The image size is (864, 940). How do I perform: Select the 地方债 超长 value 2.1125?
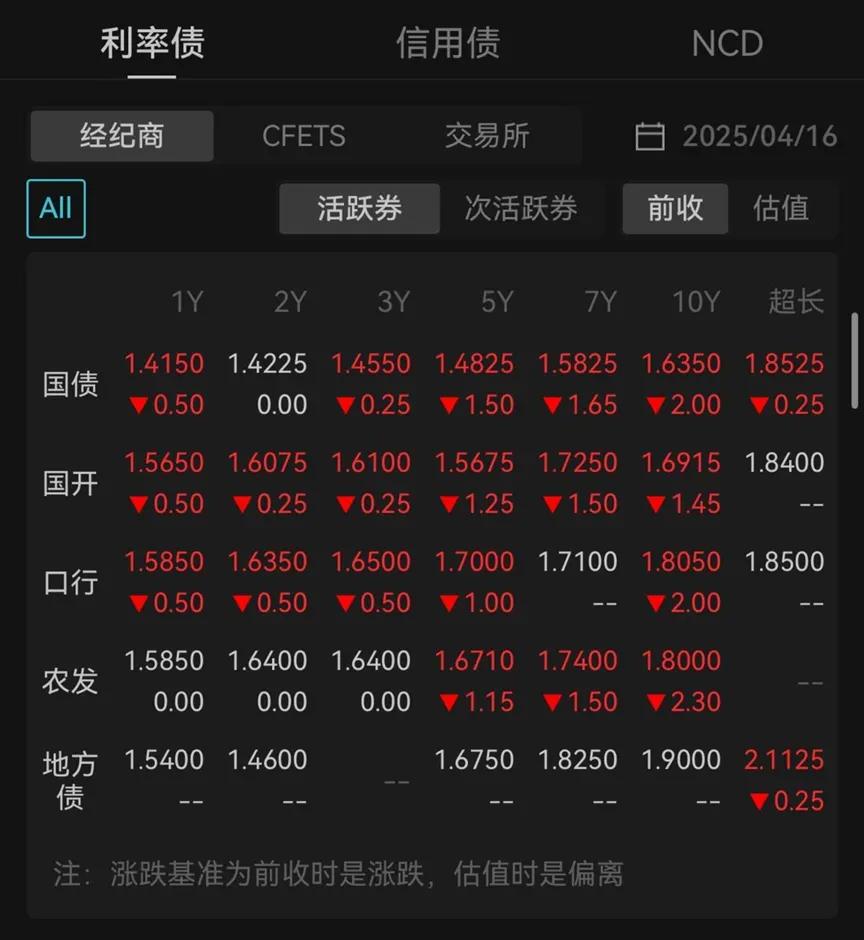coord(784,760)
